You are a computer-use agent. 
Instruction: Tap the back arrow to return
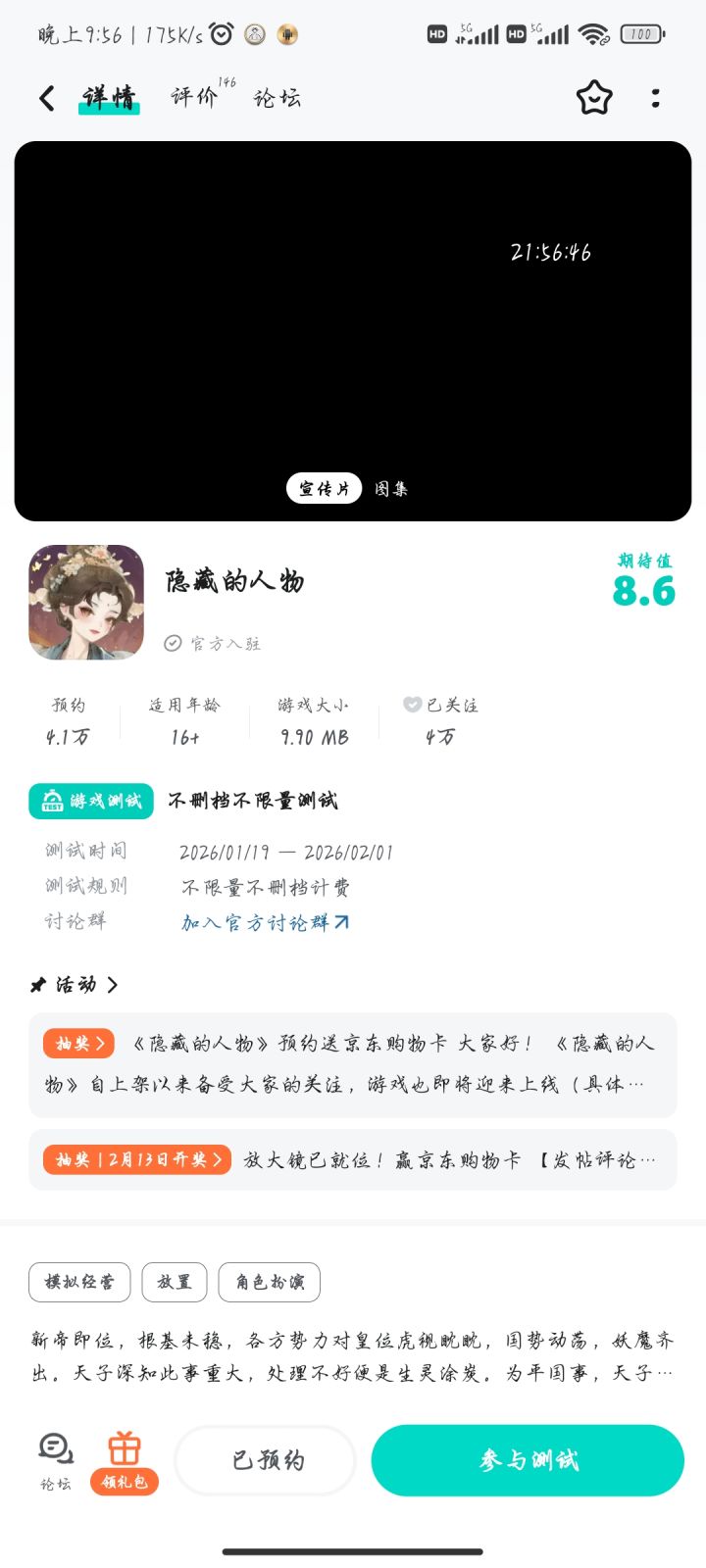pyautogui.click(x=44, y=98)
